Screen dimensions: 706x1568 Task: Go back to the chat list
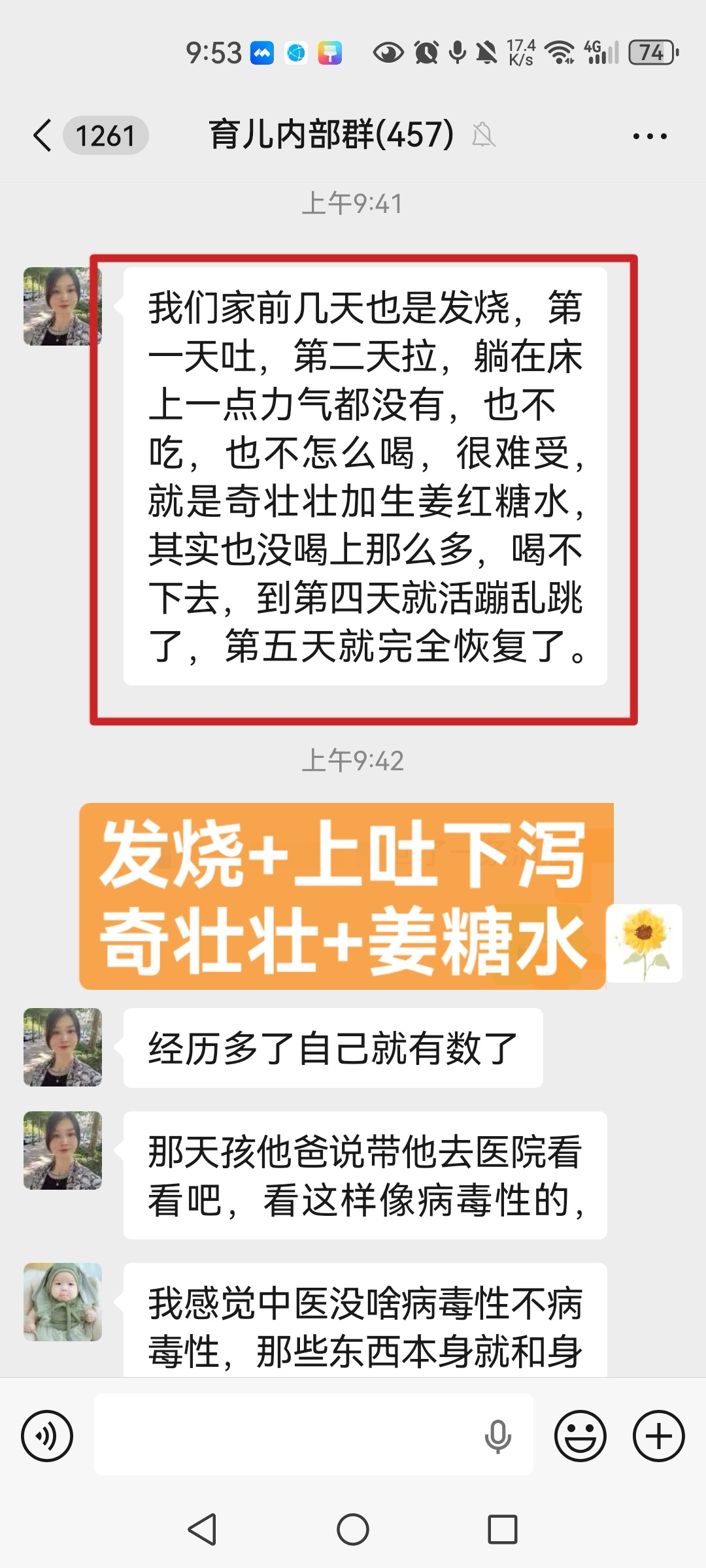(43, 136)
